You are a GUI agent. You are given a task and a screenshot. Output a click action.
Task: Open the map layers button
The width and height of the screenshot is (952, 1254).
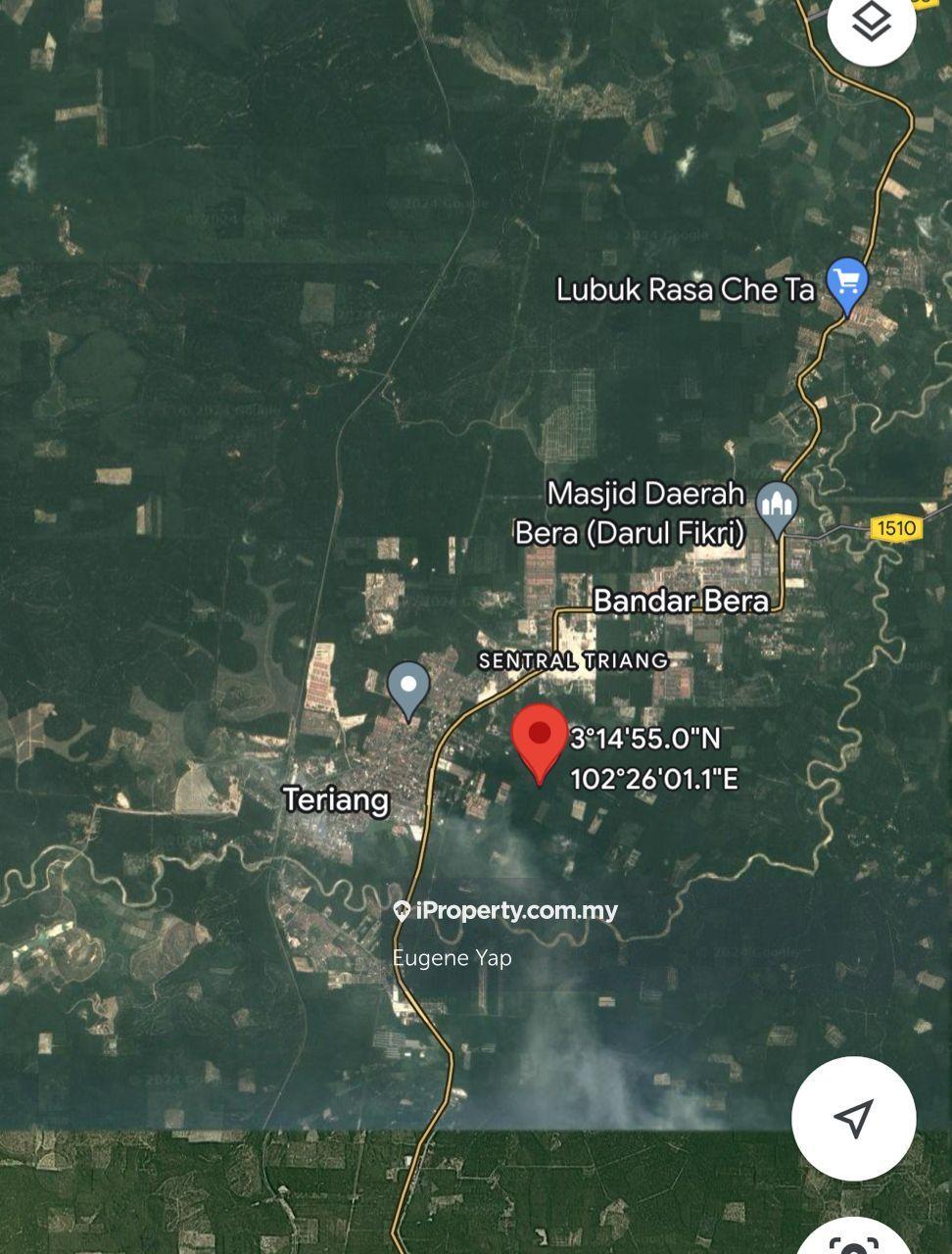tap(871, 24)
